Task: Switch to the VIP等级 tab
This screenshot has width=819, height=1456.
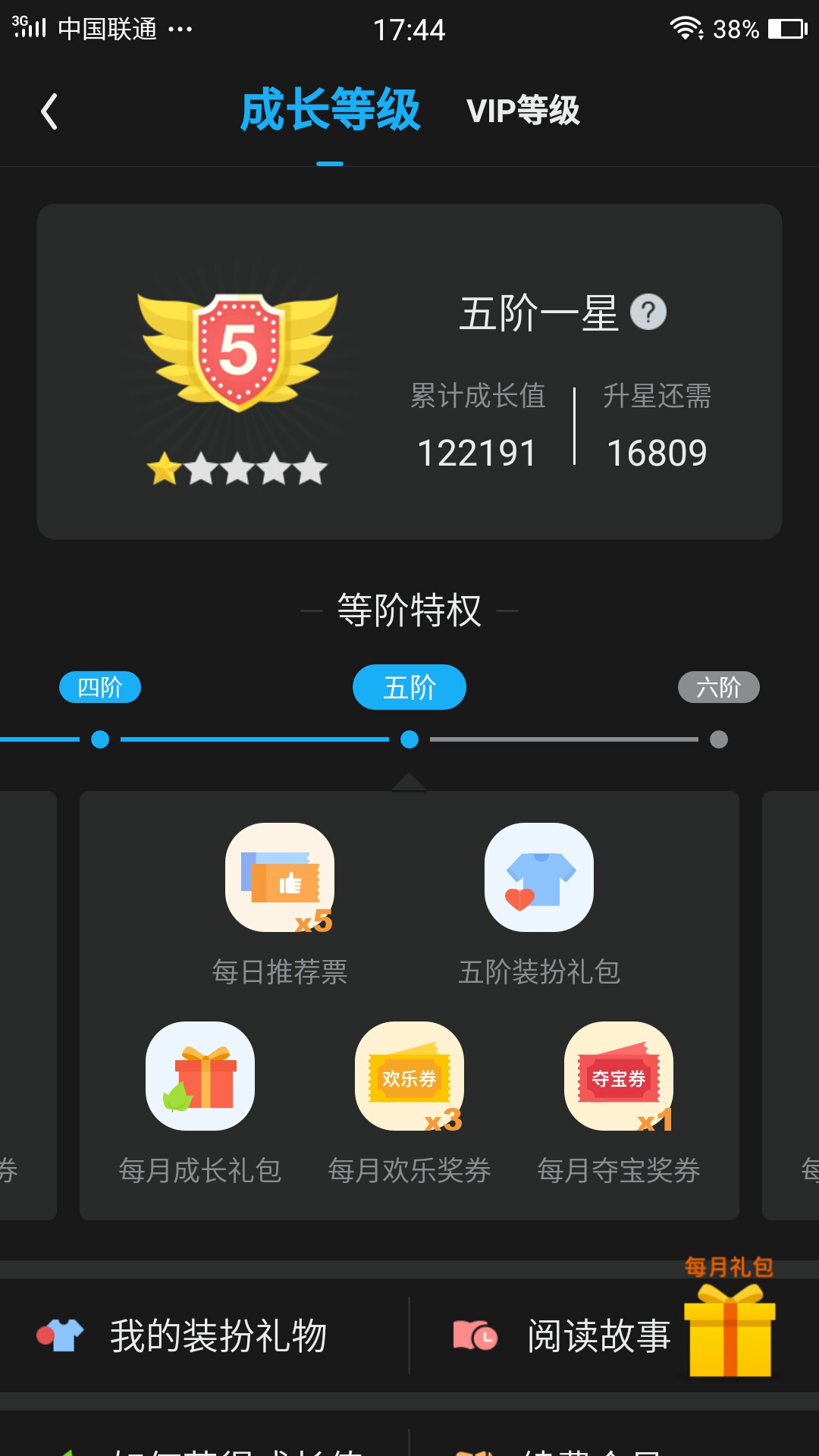Action: pos(522,111)
